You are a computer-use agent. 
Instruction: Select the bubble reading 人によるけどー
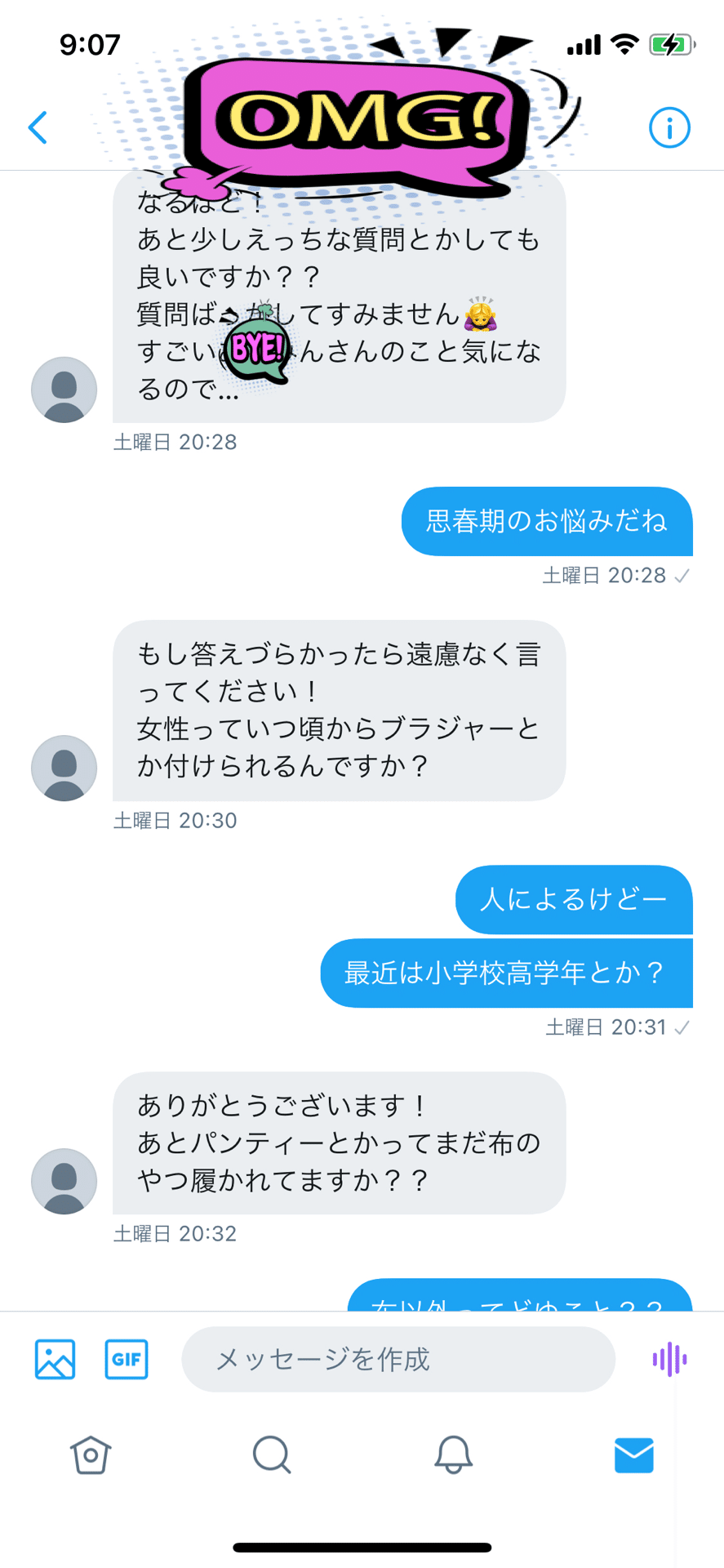(x=573, y=899)
